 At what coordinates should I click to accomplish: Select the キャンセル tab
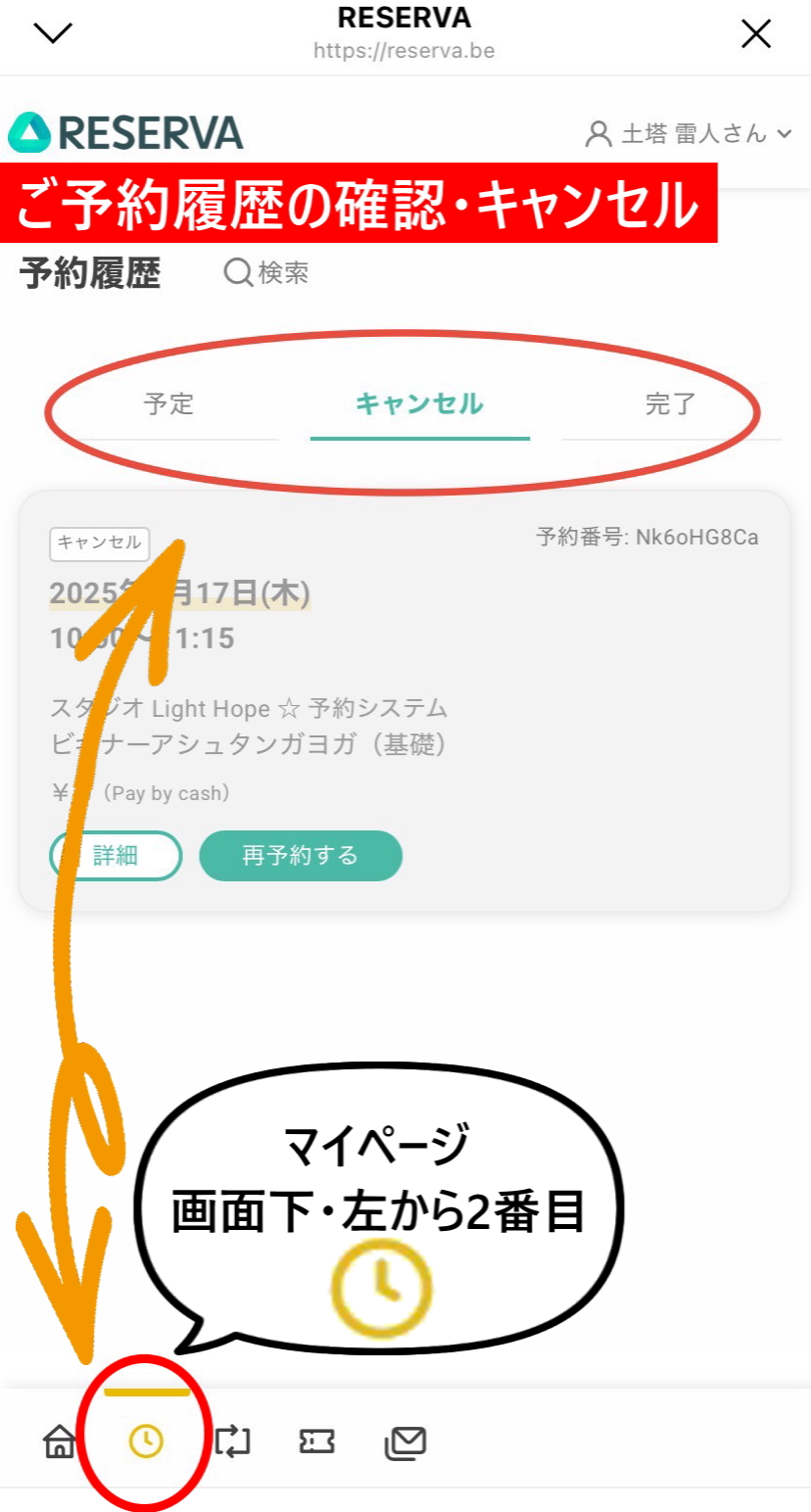click(419, 403)
